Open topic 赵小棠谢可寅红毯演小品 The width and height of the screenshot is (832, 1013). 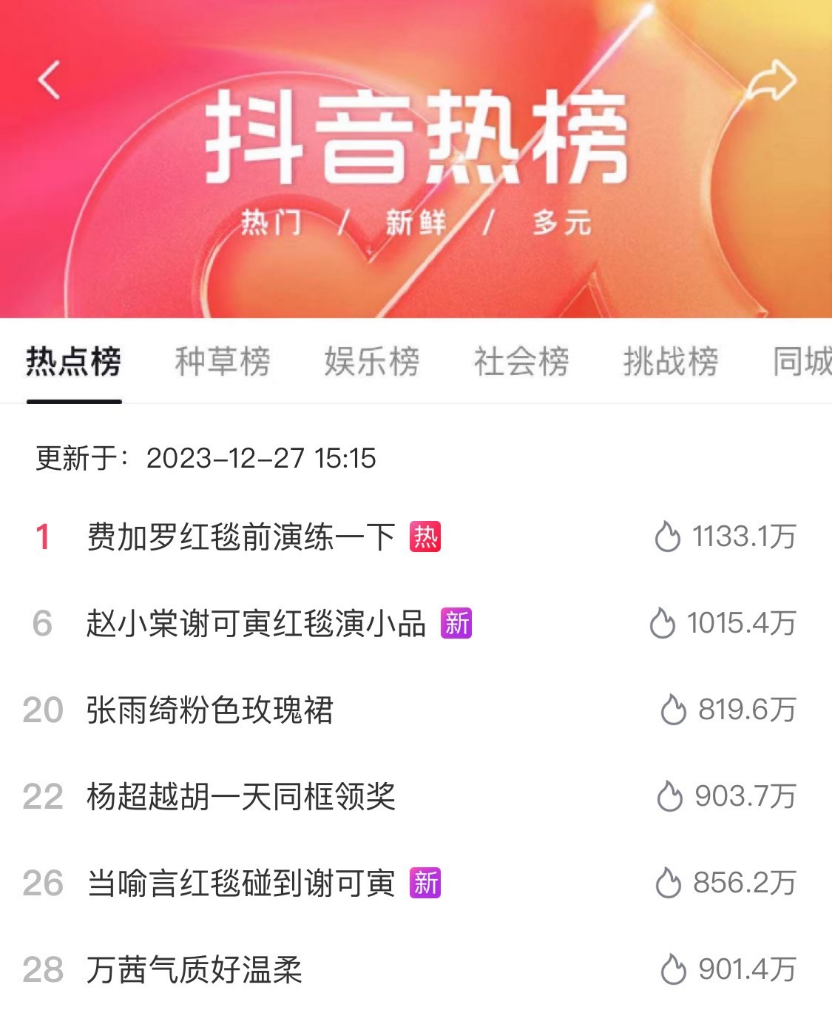256,624
